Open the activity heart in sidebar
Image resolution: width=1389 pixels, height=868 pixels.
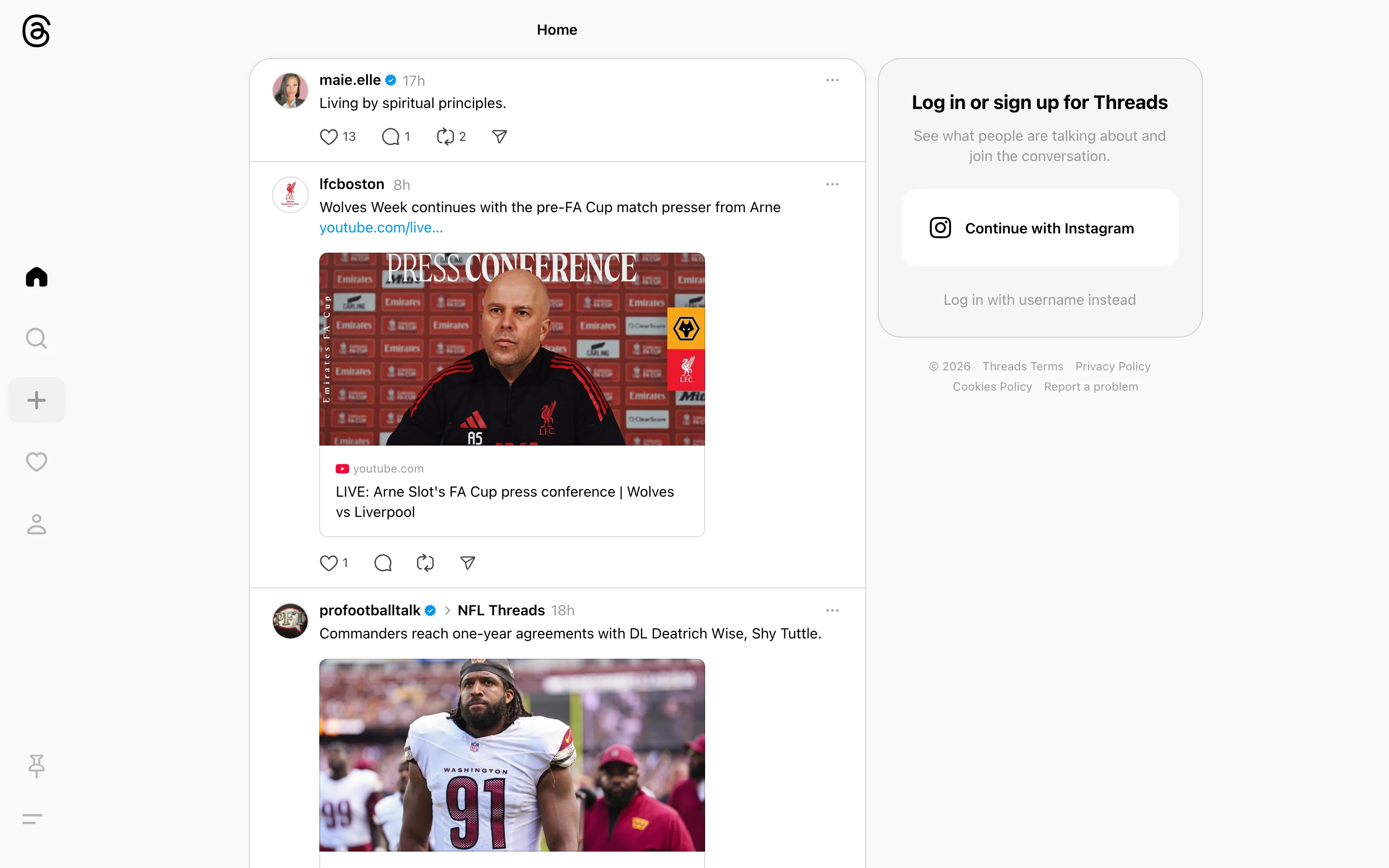click(x=36, y=461)
